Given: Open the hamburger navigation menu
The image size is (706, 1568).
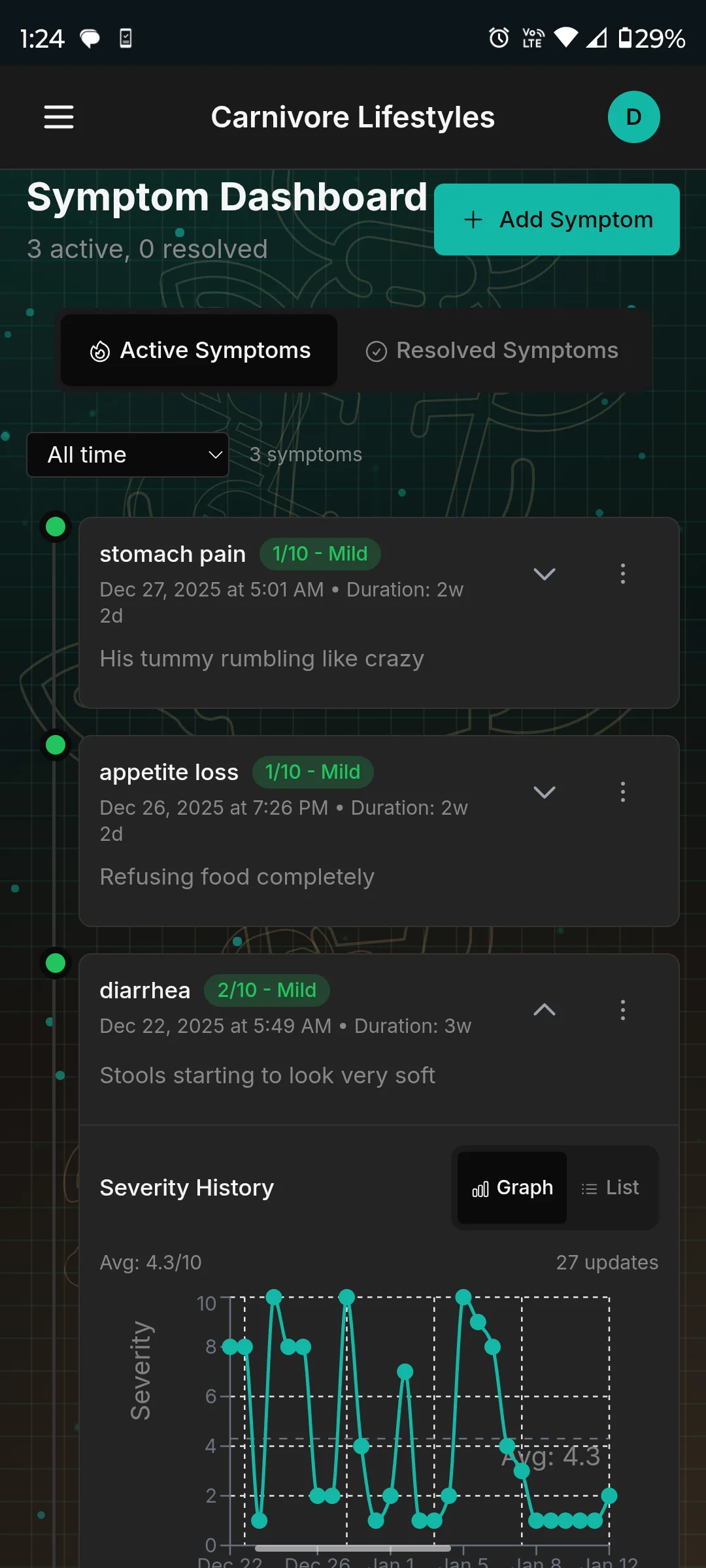Looking at the screenshot, I should (x=59, y=117).
